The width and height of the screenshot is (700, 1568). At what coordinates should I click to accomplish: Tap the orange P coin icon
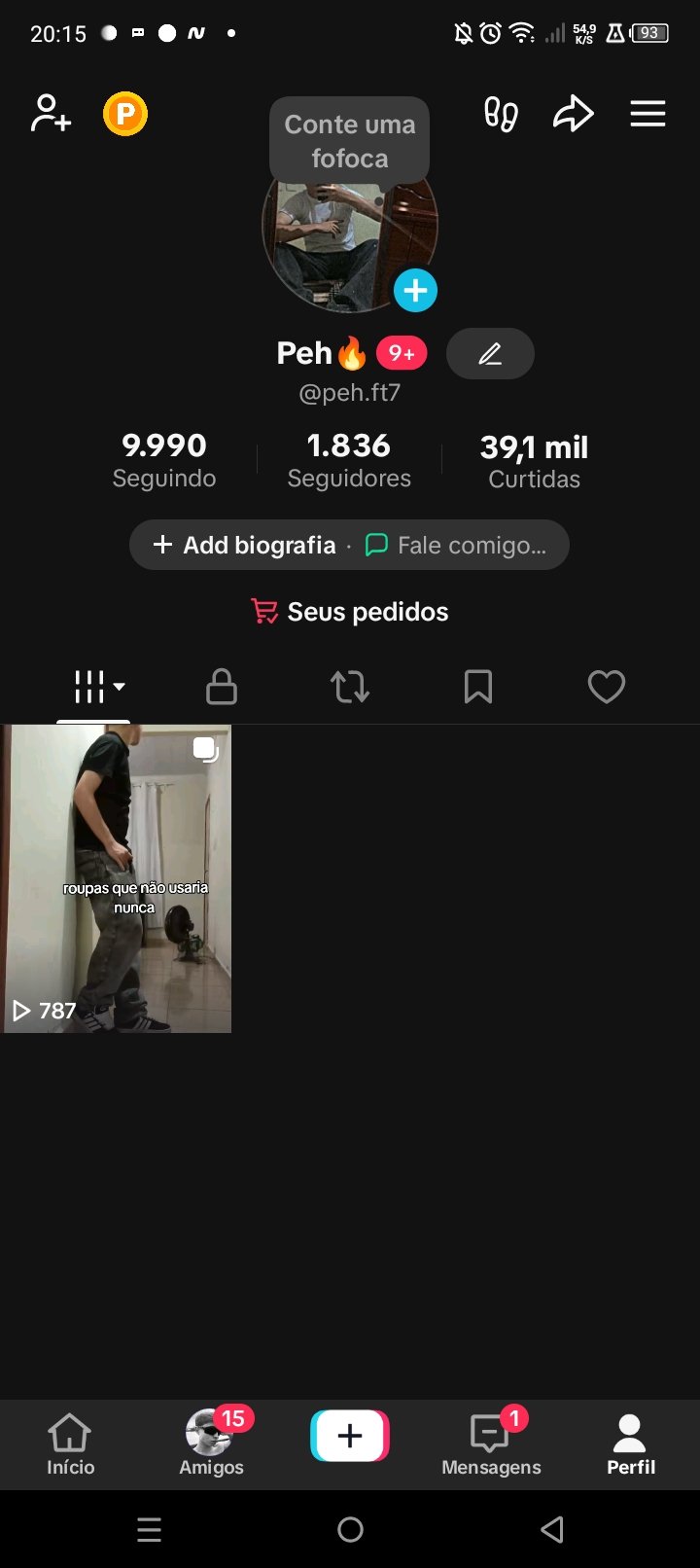(x=125, y=114)
